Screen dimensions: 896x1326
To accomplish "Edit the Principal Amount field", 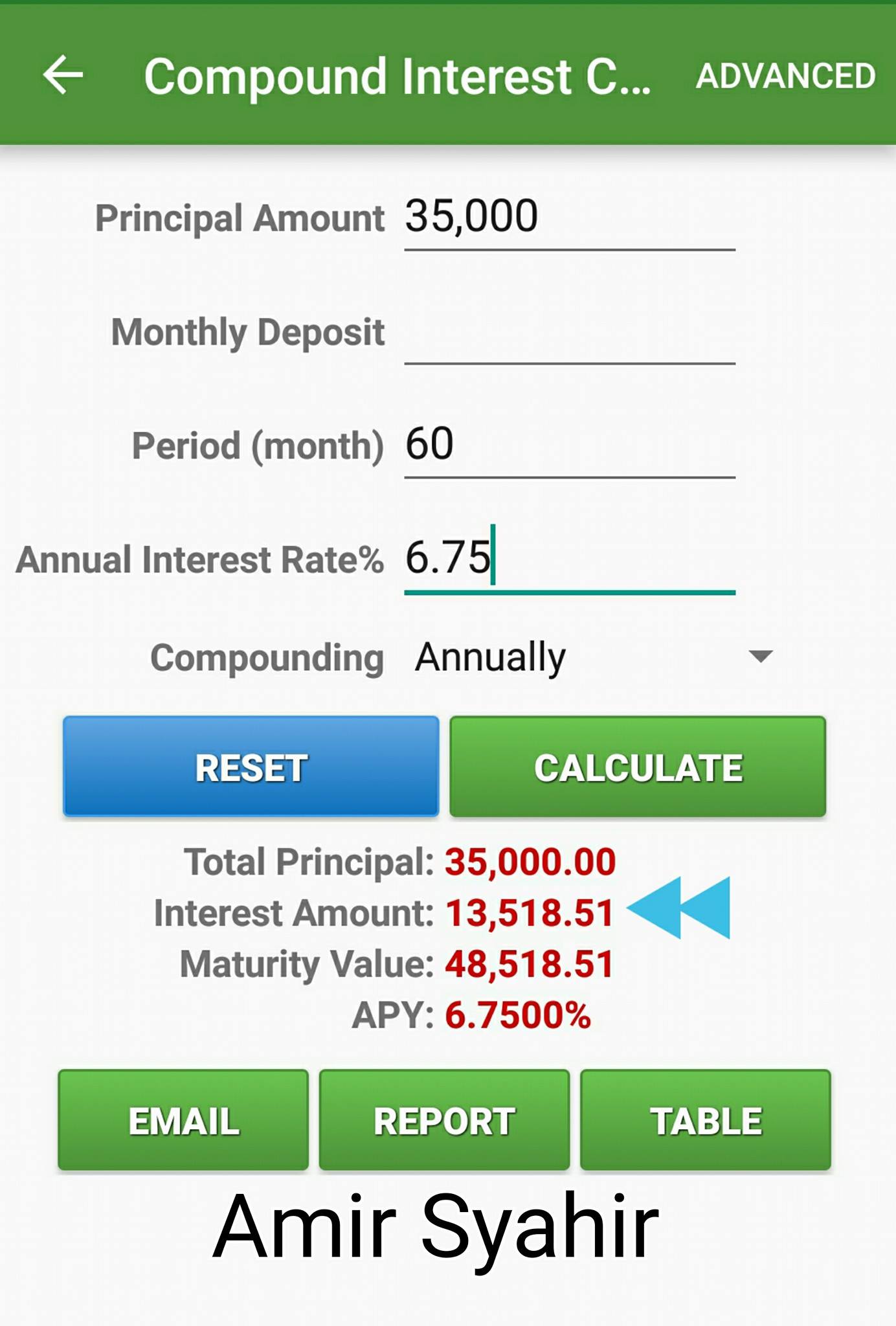I will tap(570, 219).
